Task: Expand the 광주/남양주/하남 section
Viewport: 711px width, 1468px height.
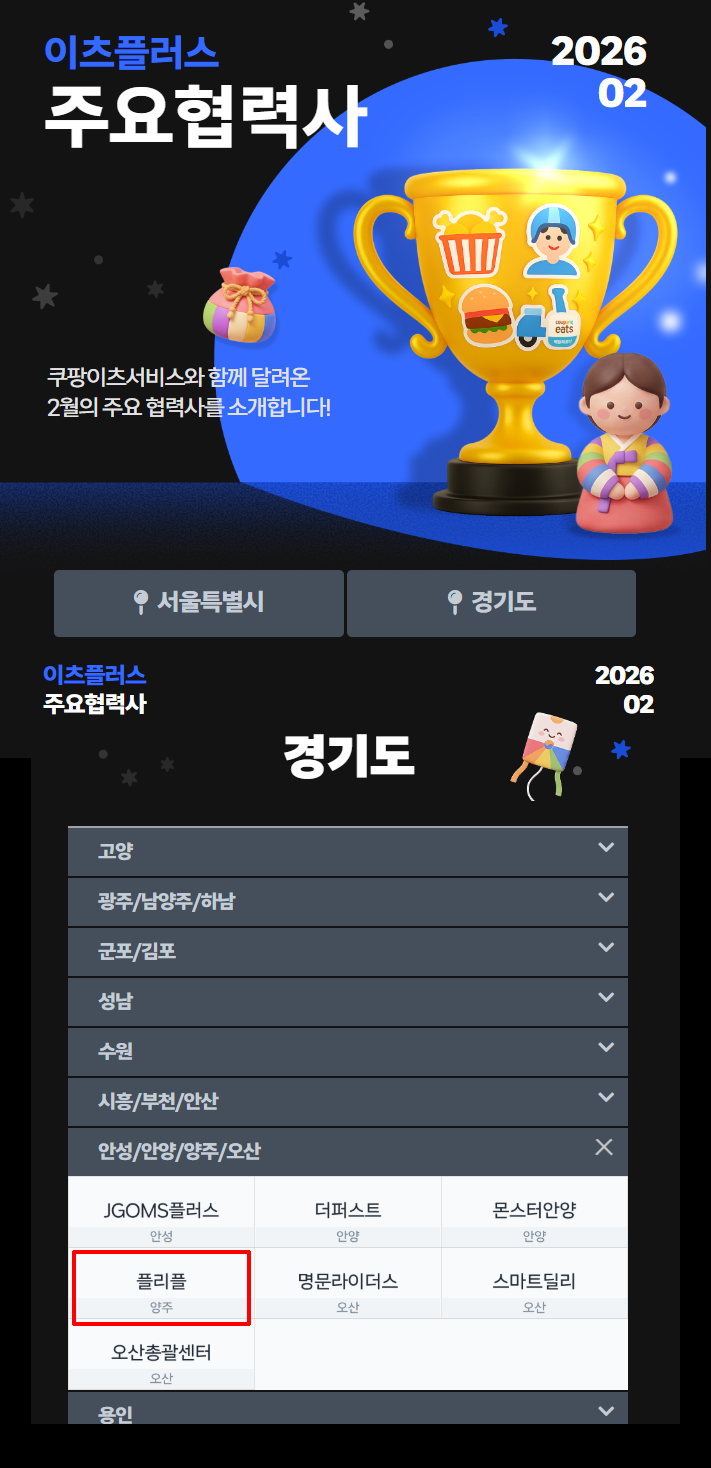Action: coord(347,902)
